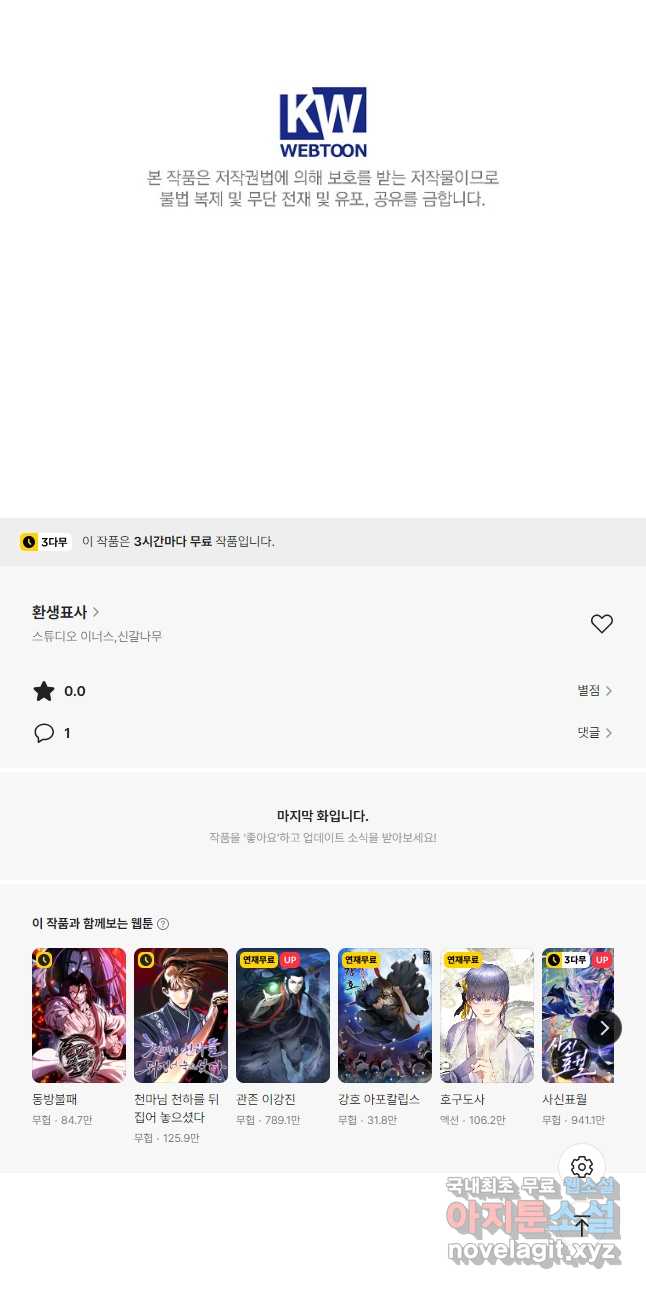
Task: Open the 강호 아포칼립스 webtoon card
Action: (x=385, y=1016)
